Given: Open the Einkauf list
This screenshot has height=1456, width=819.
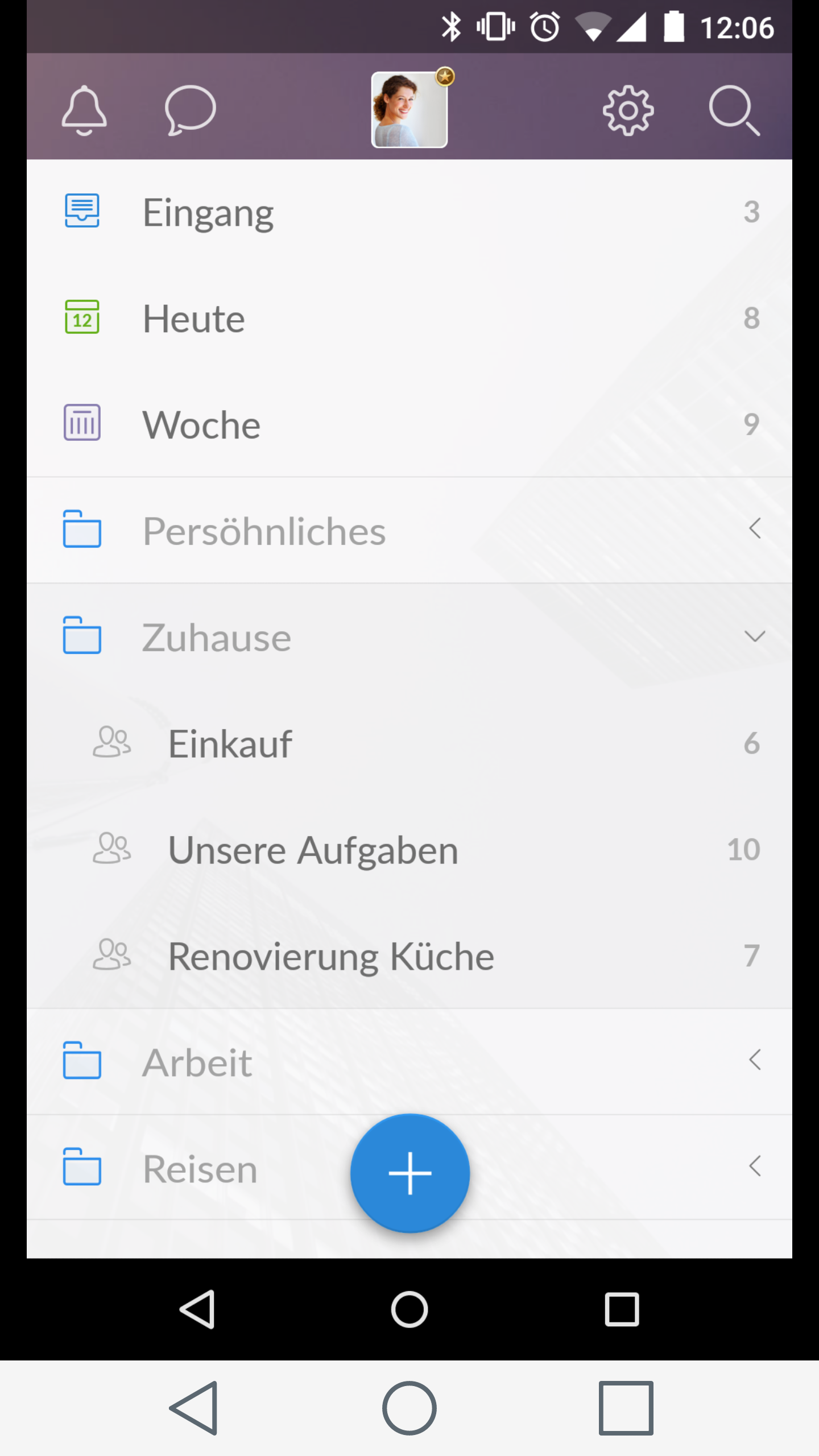Looking at the screenshot, I should coord(409,743).
